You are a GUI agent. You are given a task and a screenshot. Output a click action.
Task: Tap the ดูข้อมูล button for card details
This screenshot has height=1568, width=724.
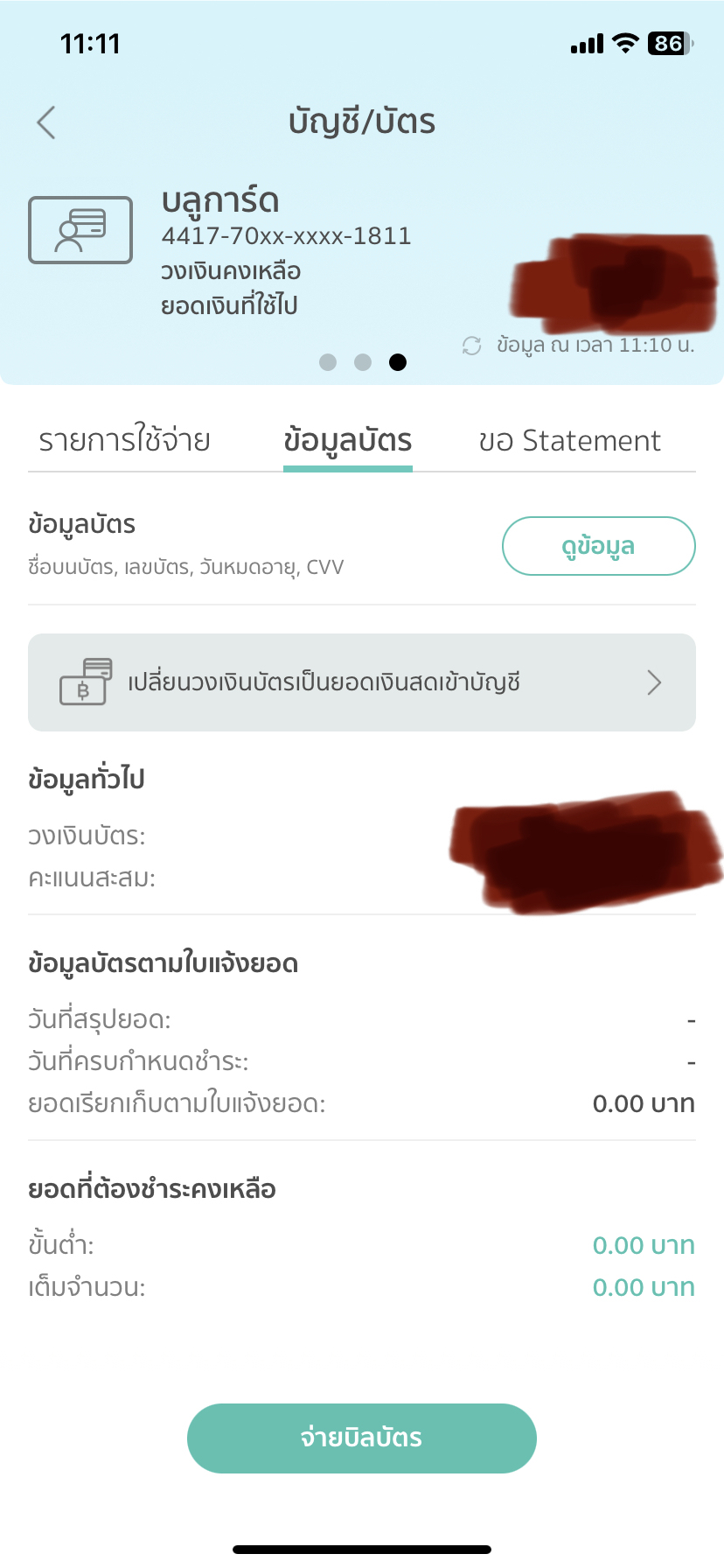[598, 546]
